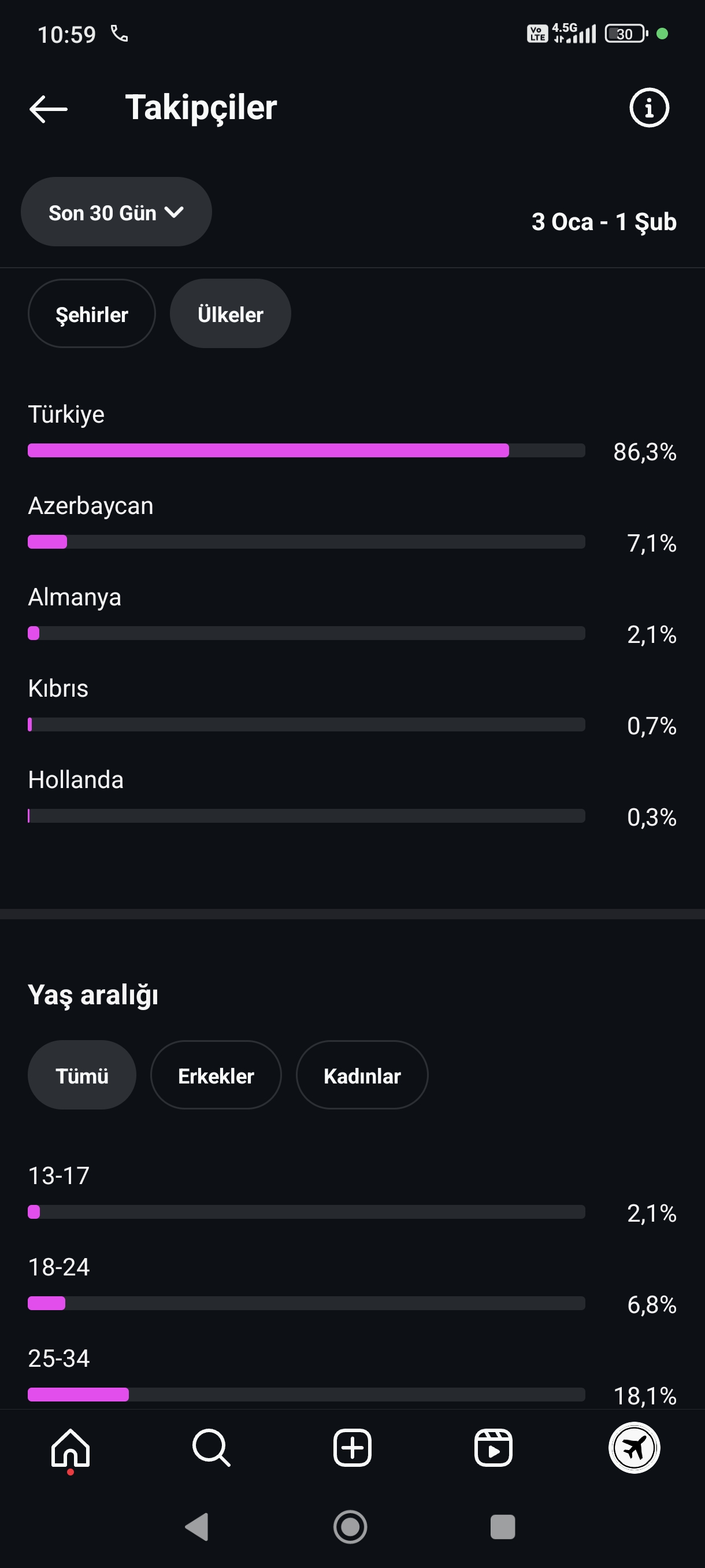
Task: Tap the system recent apps button
Action: (503, 1526)
